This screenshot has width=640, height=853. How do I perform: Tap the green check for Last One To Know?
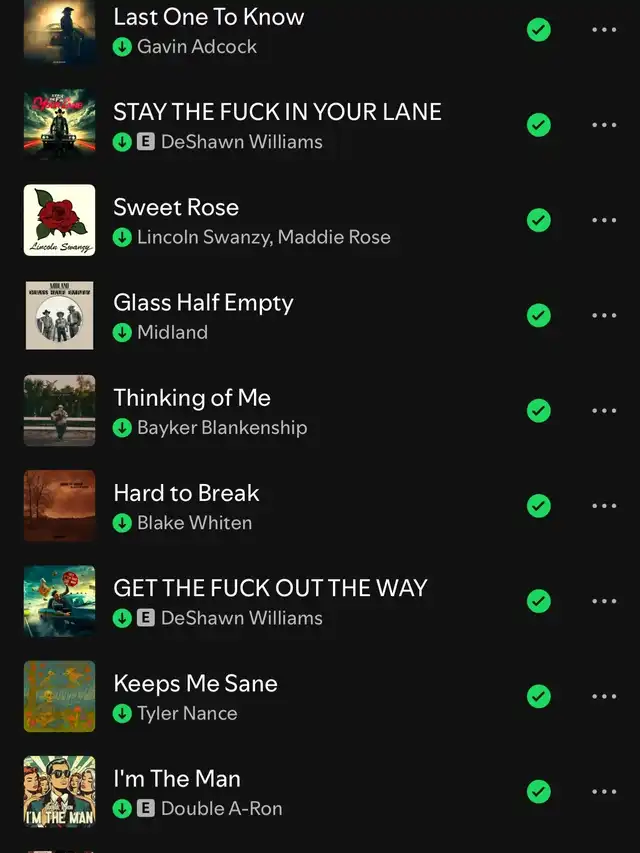click(x=539, y=30)
